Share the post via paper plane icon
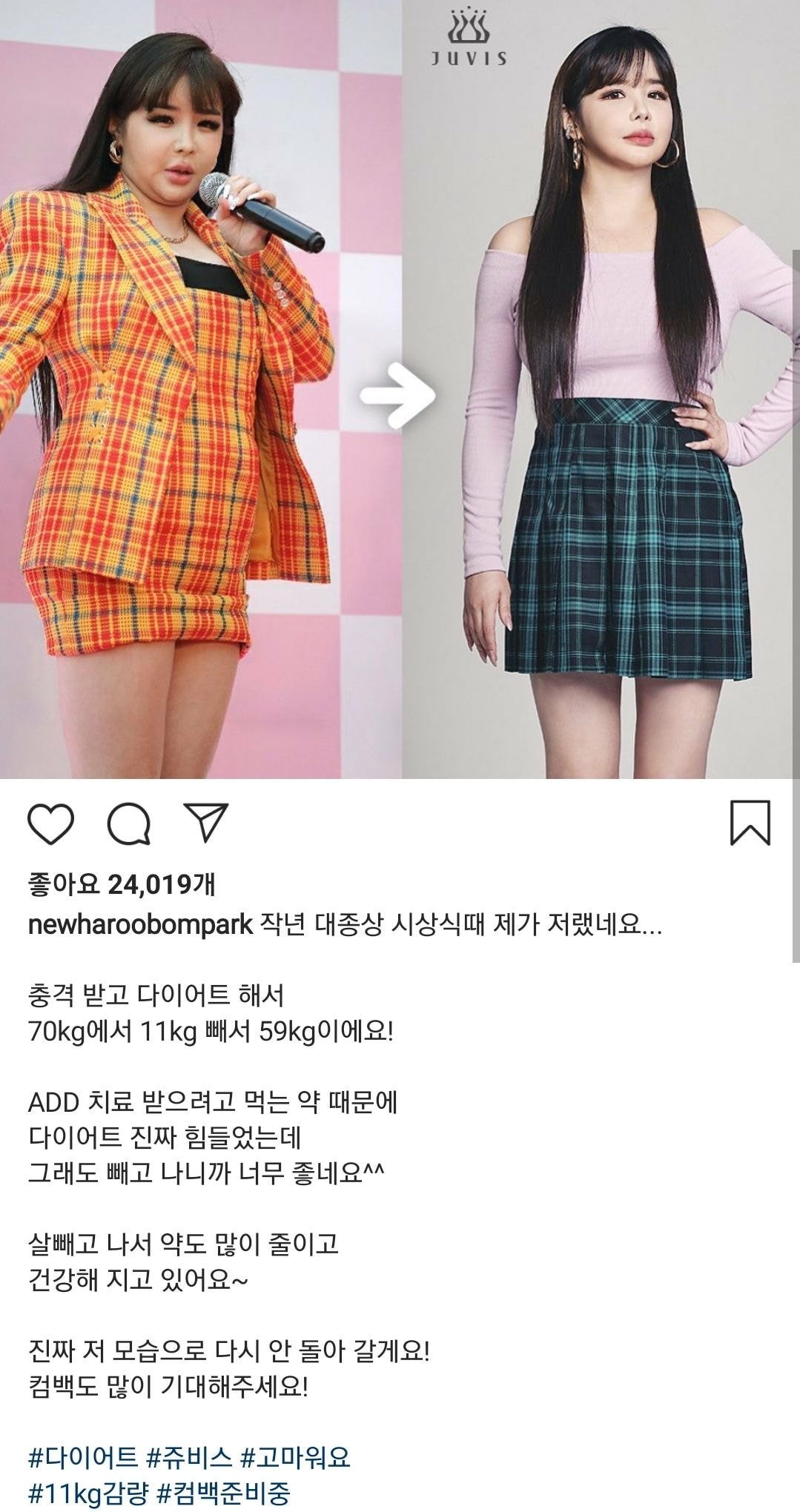 [x=205, y=822]
